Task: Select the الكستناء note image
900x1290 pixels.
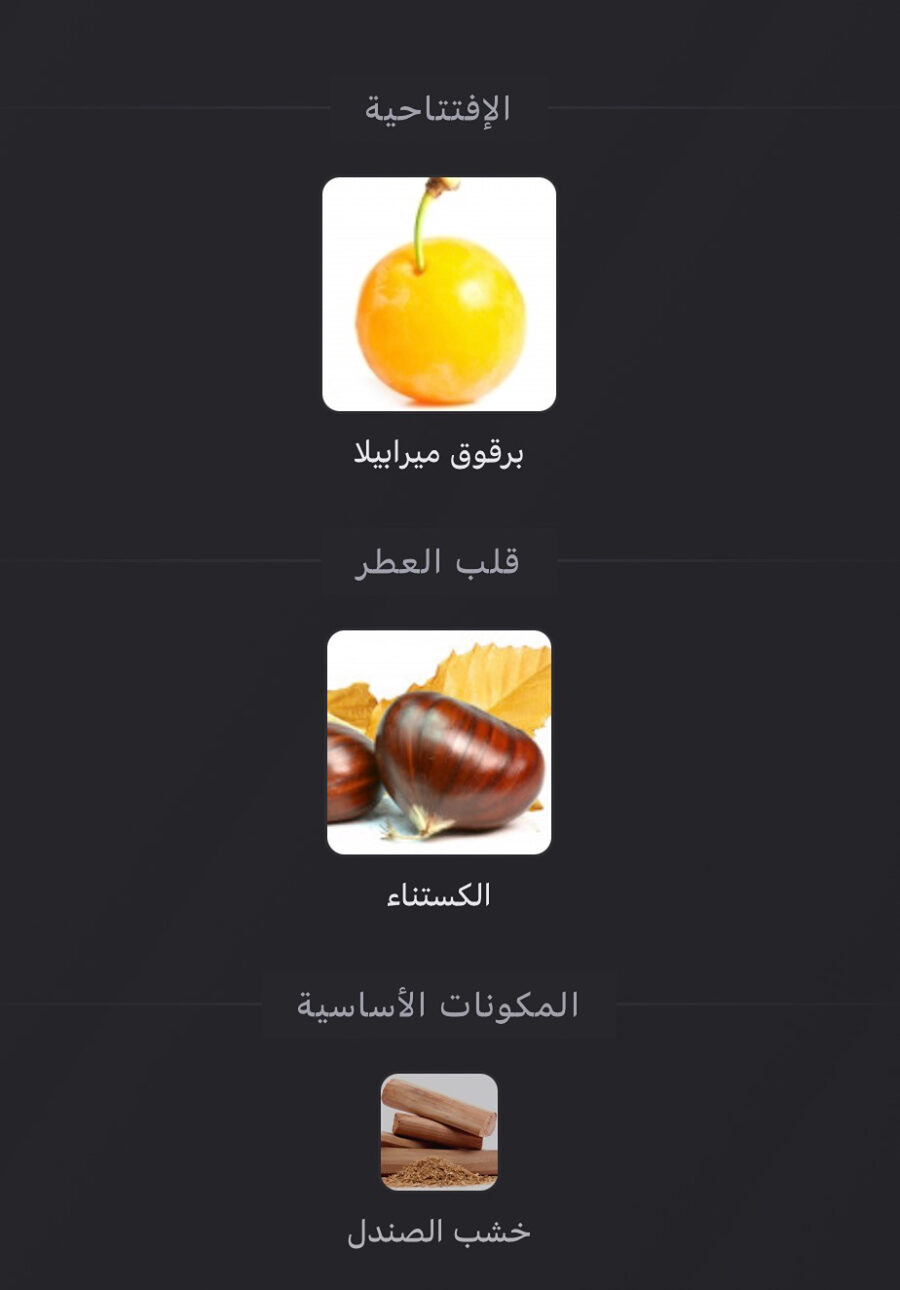Action: pos(439,742)
